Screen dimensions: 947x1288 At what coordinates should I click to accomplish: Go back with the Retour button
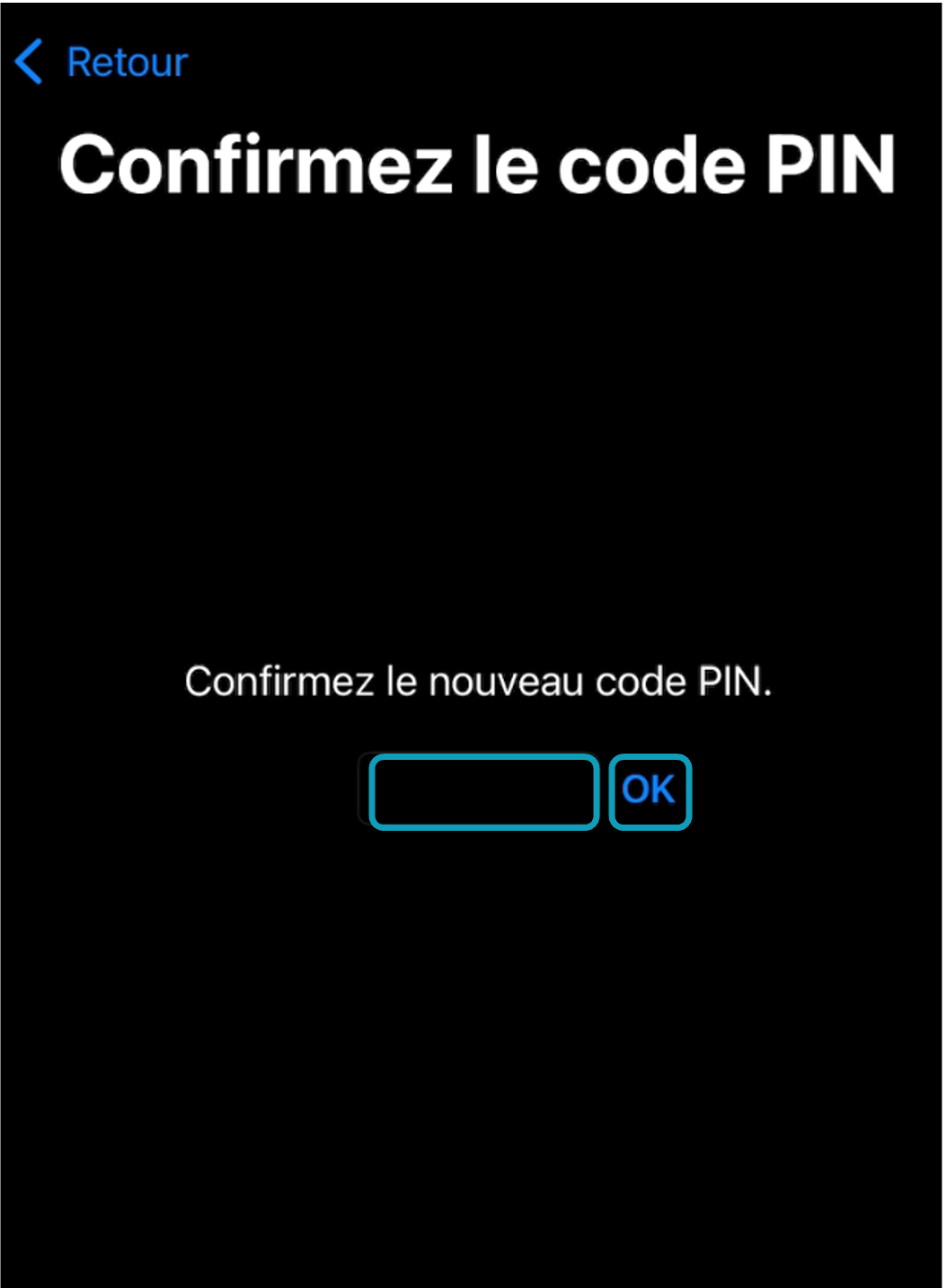pyautogui.click(x=102, y=62)
